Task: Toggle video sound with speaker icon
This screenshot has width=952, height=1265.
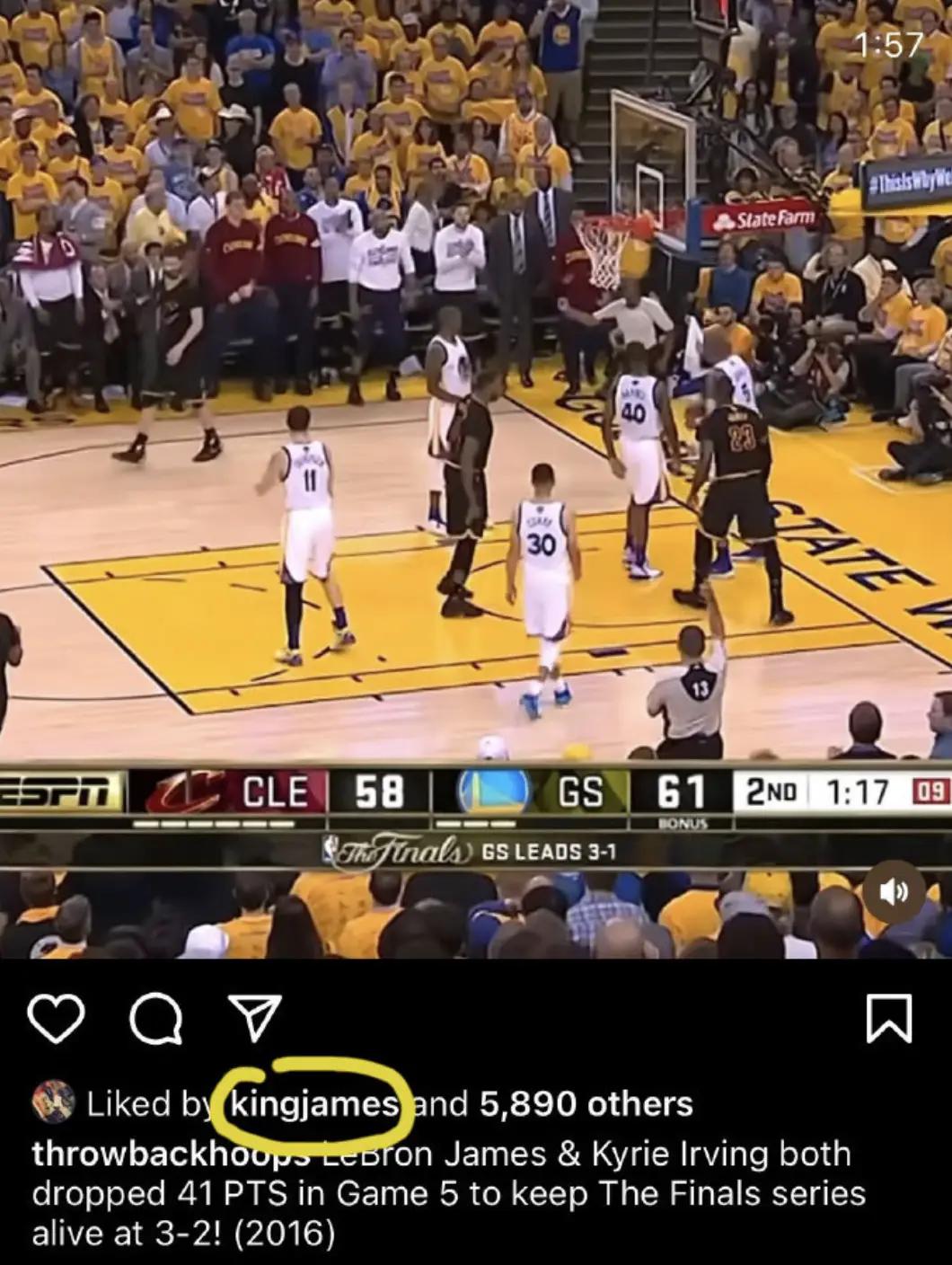Action: [x=894, y=890]
